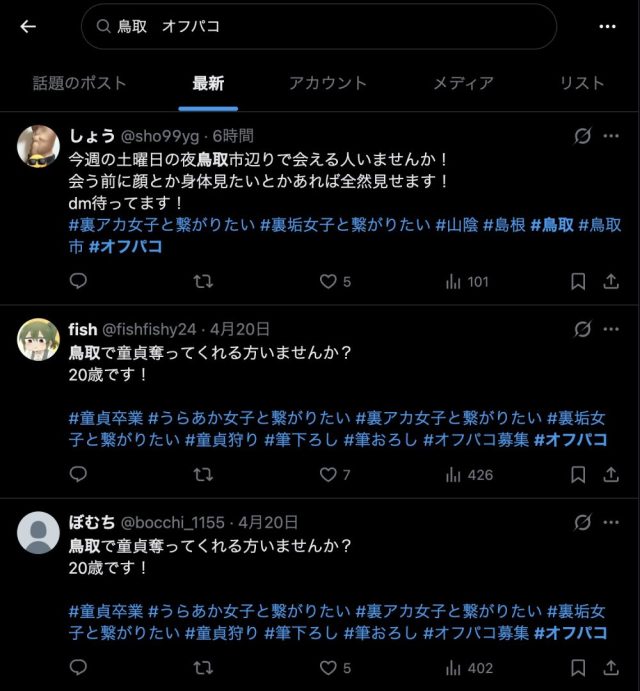The image size is (640, 691).
Task: Tap the #山陰 hashtag link
Action: [x=455, y=225]
